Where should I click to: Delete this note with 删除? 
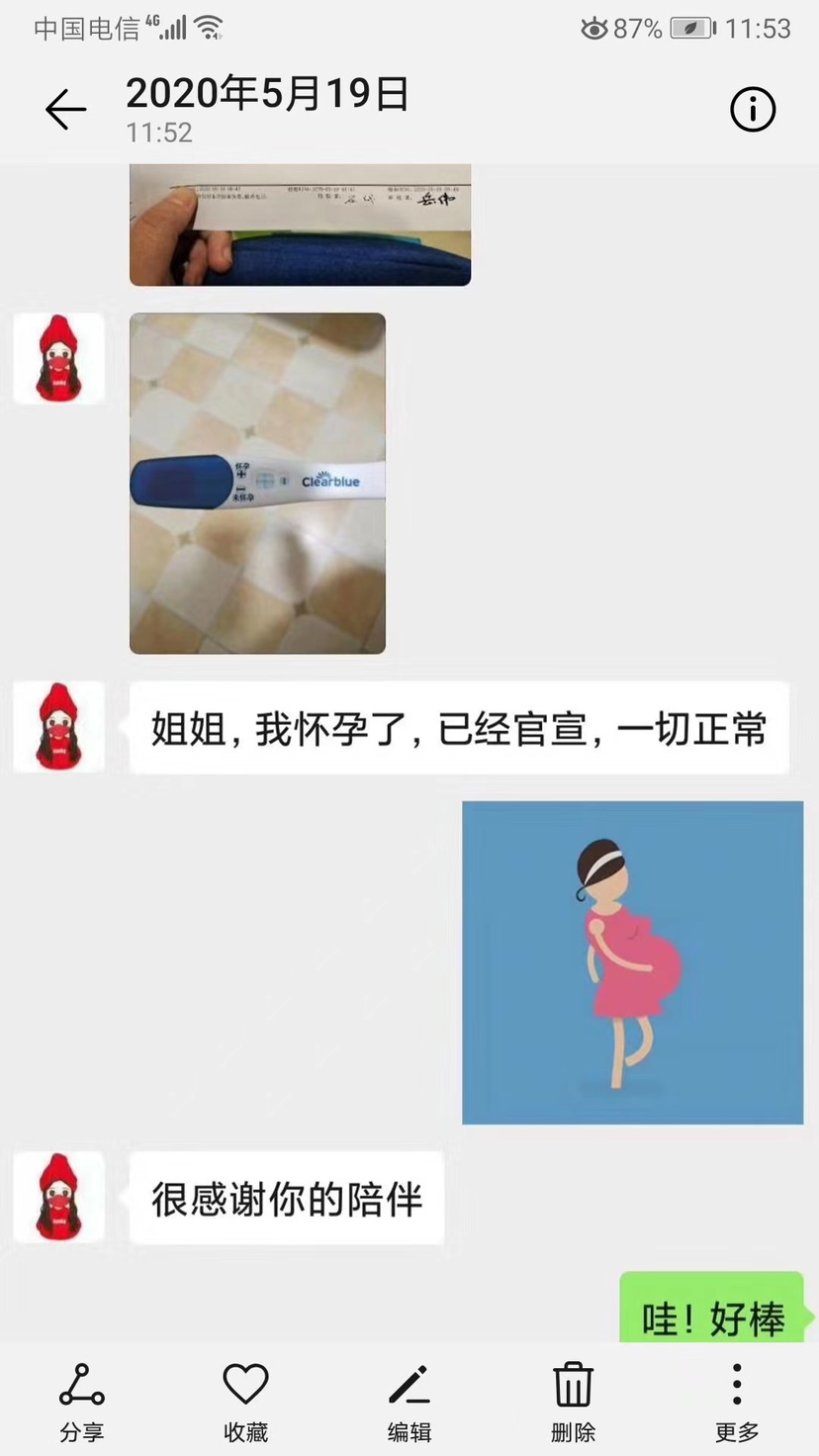[573, 1401]
